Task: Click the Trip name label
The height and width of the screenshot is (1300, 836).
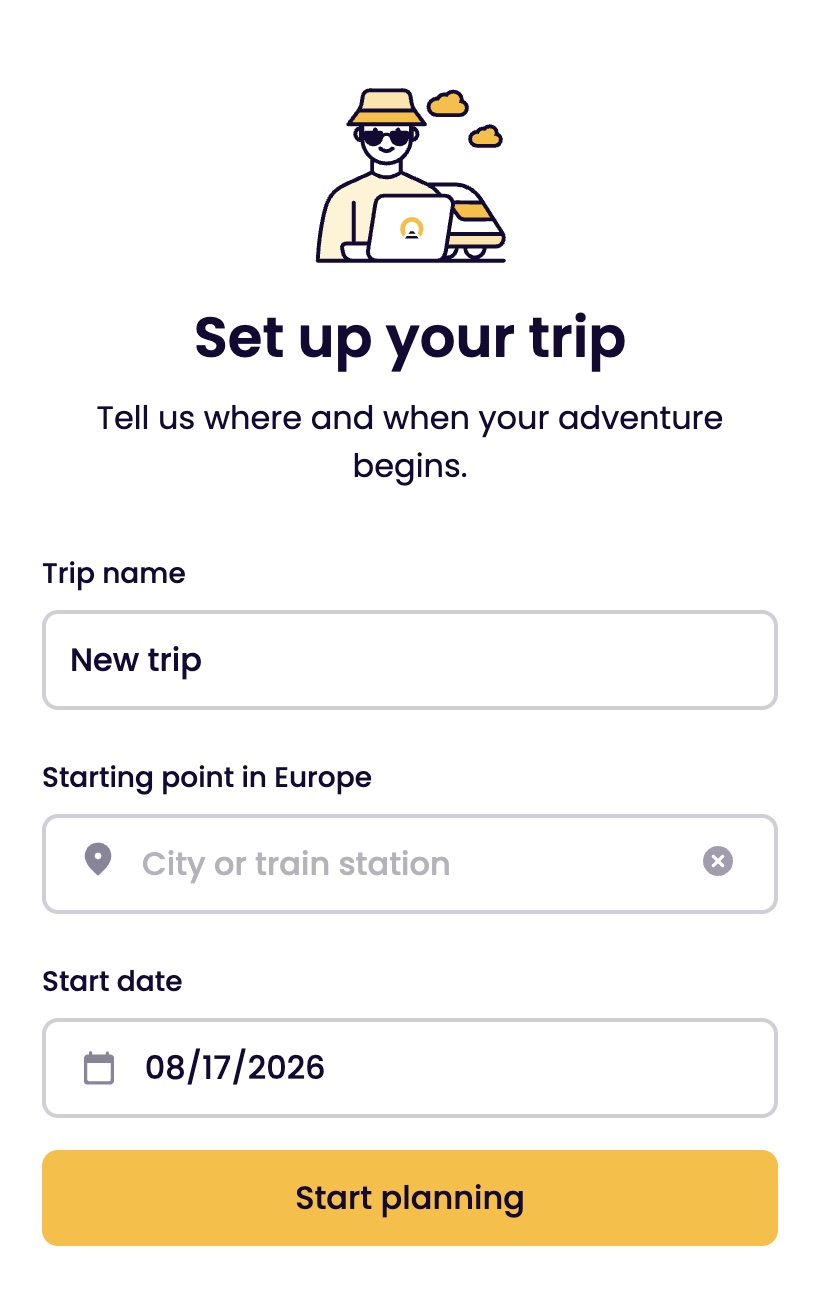Action: [x=113, y=573]
